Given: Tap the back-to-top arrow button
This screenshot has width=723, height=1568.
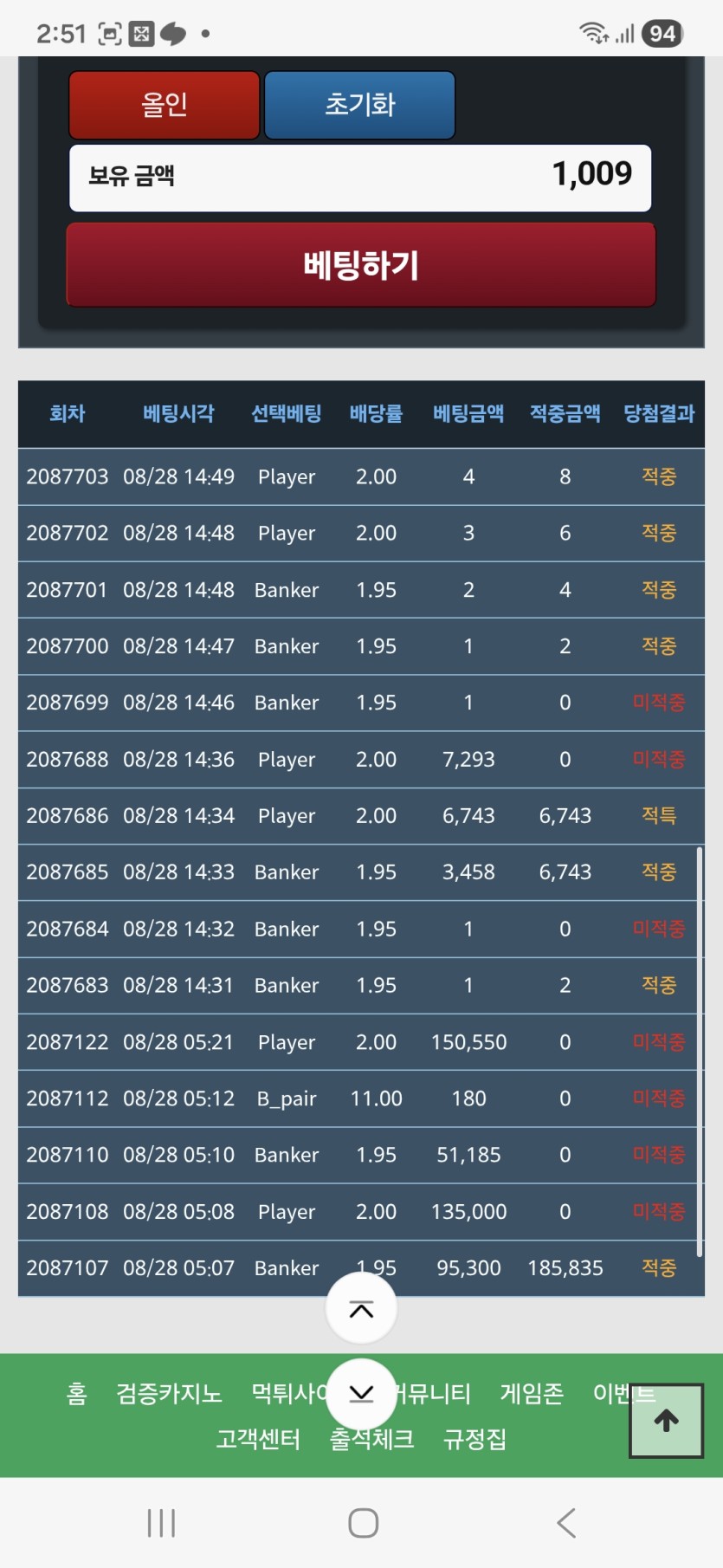Looking at the screenshot, I should 666,1421.
